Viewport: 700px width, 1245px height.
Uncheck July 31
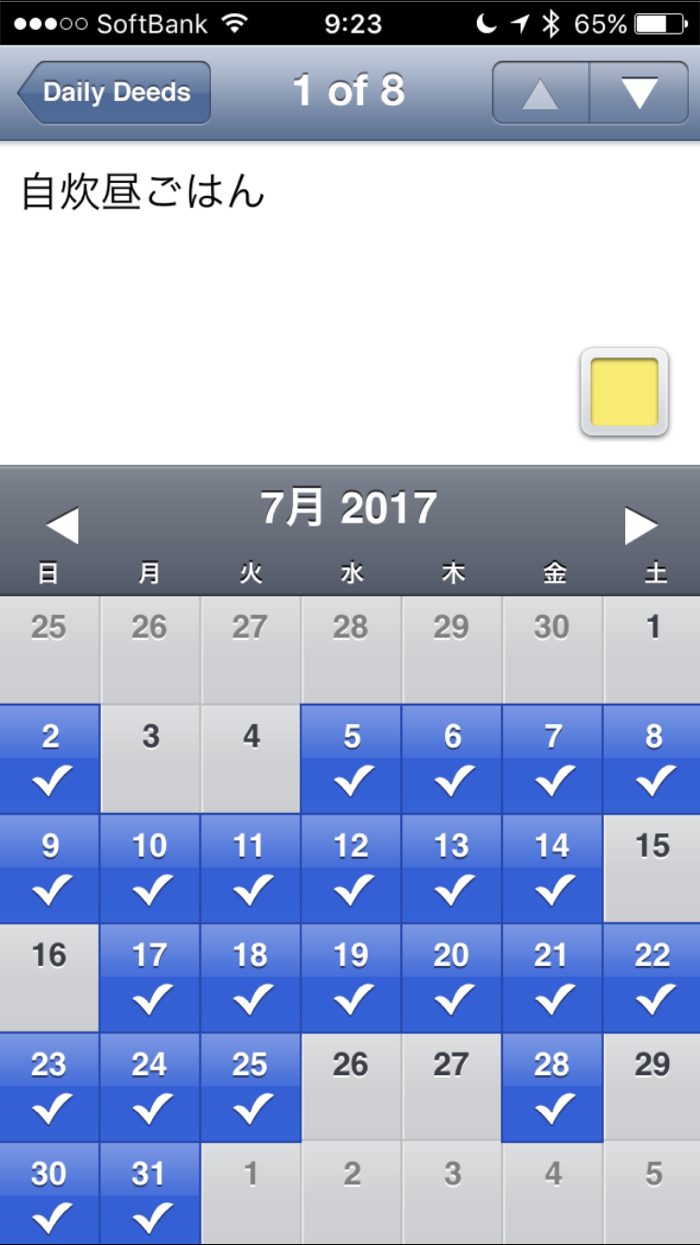(x=150, y=1195)
